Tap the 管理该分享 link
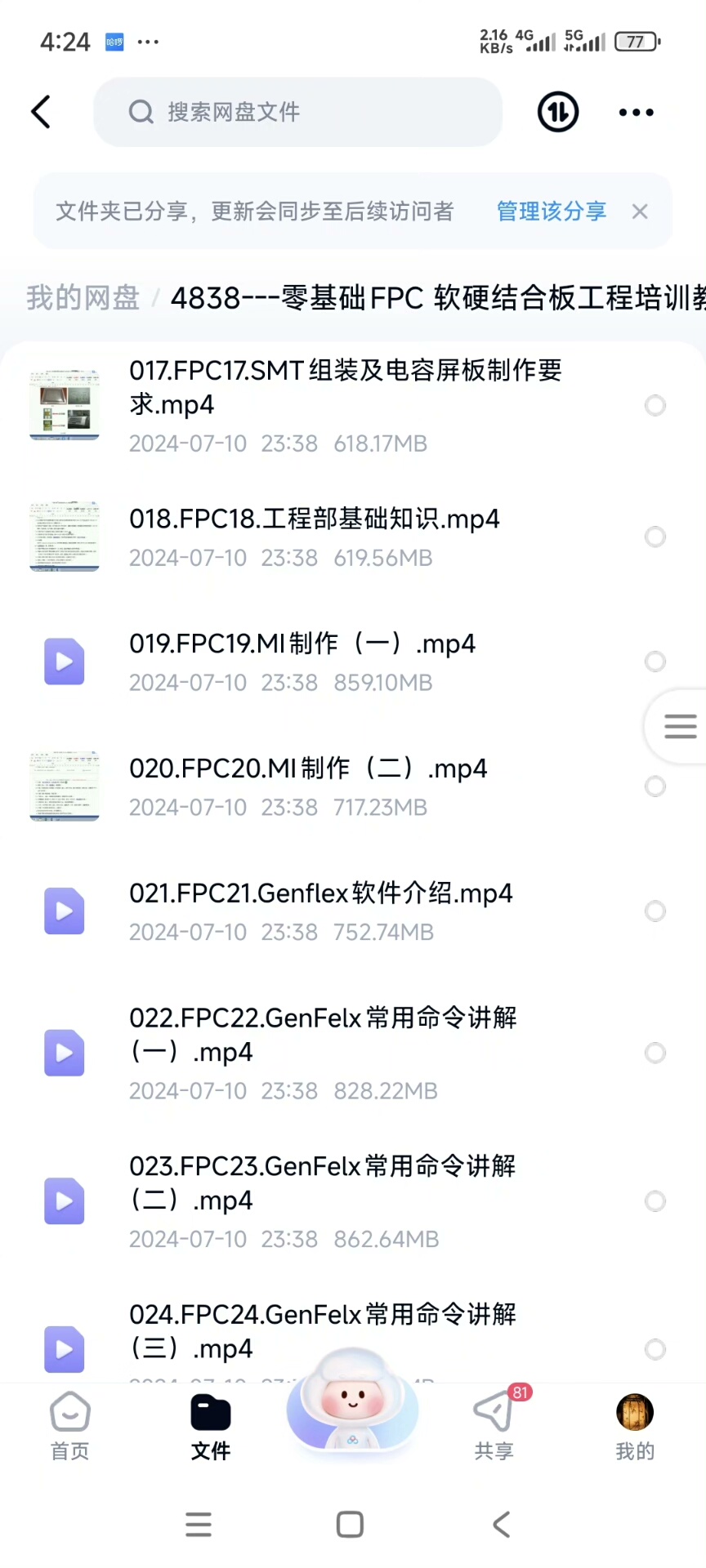The height and width of the screenshot is (1568, 706). coord(551,212)
